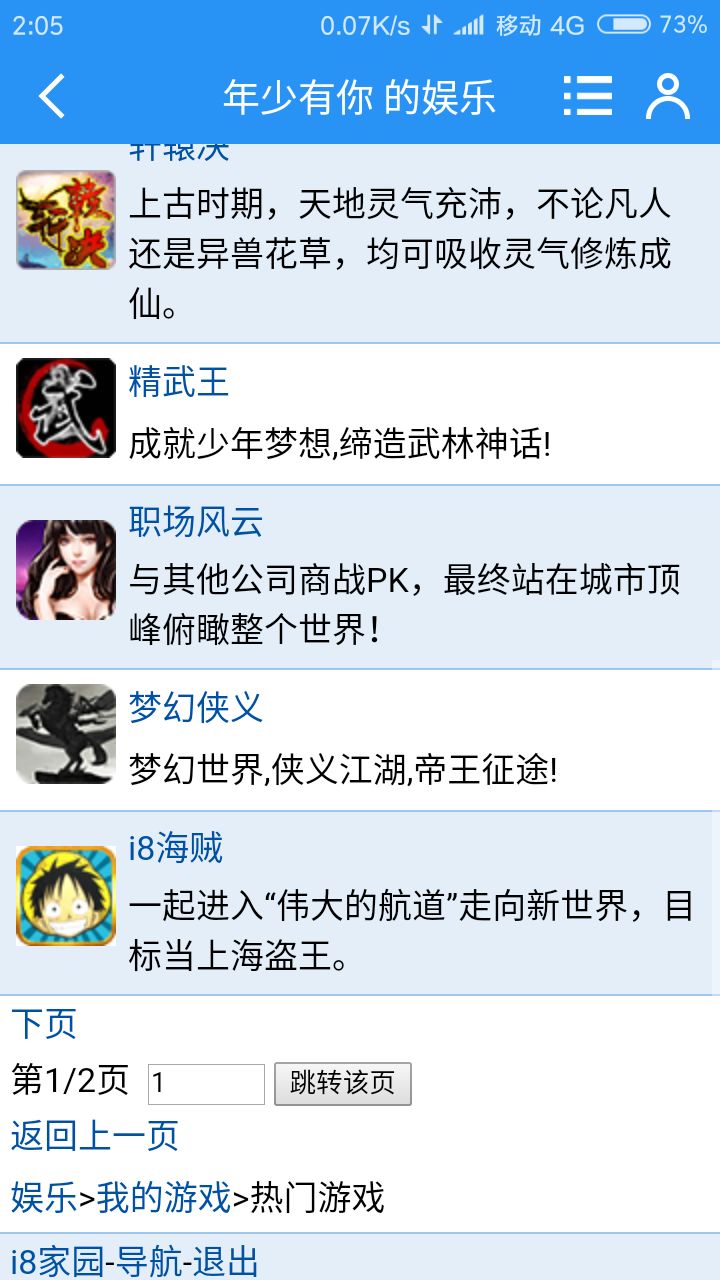Open the 我的游戏 breadcrumb link

164,1197
